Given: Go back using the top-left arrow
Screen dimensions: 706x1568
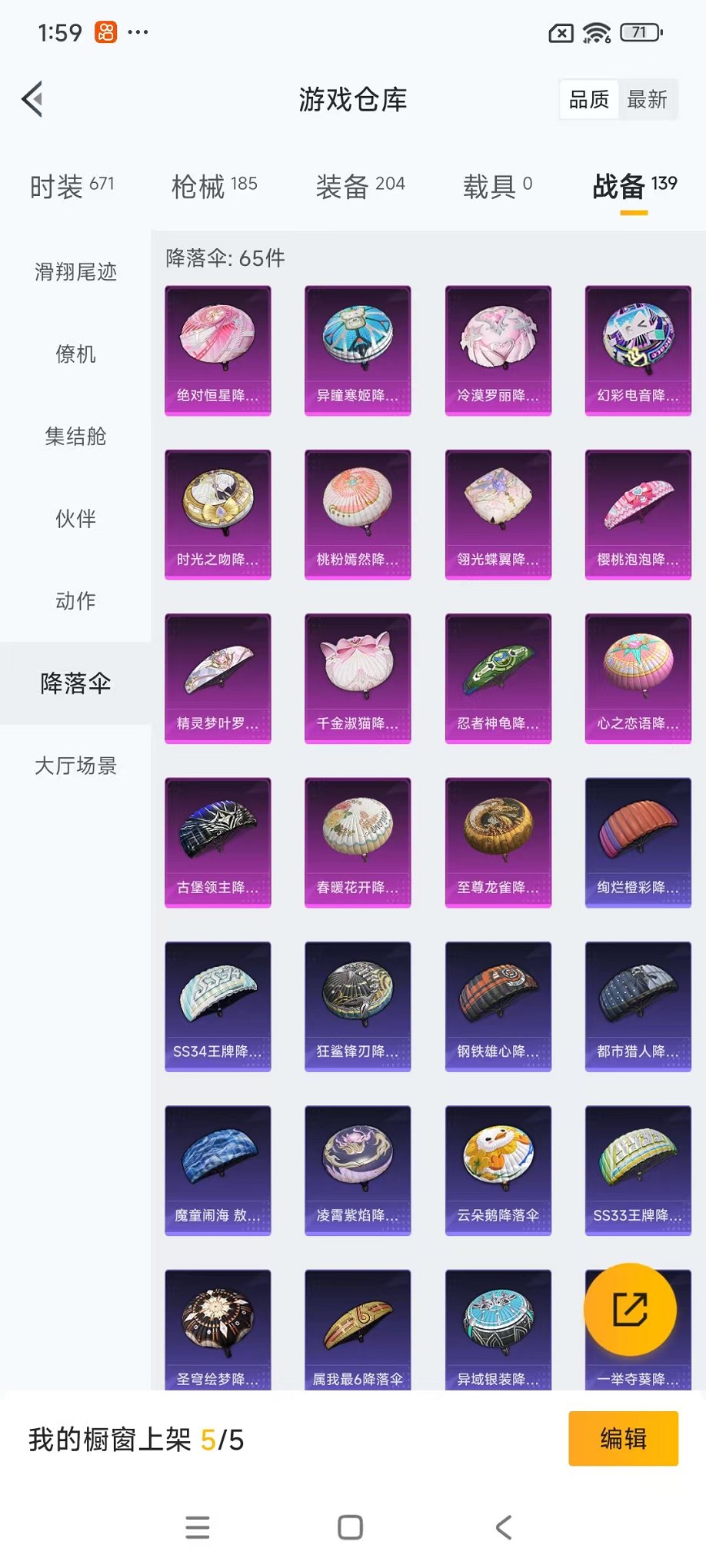Looking at the screenshot, I should (x=32, y=99).
